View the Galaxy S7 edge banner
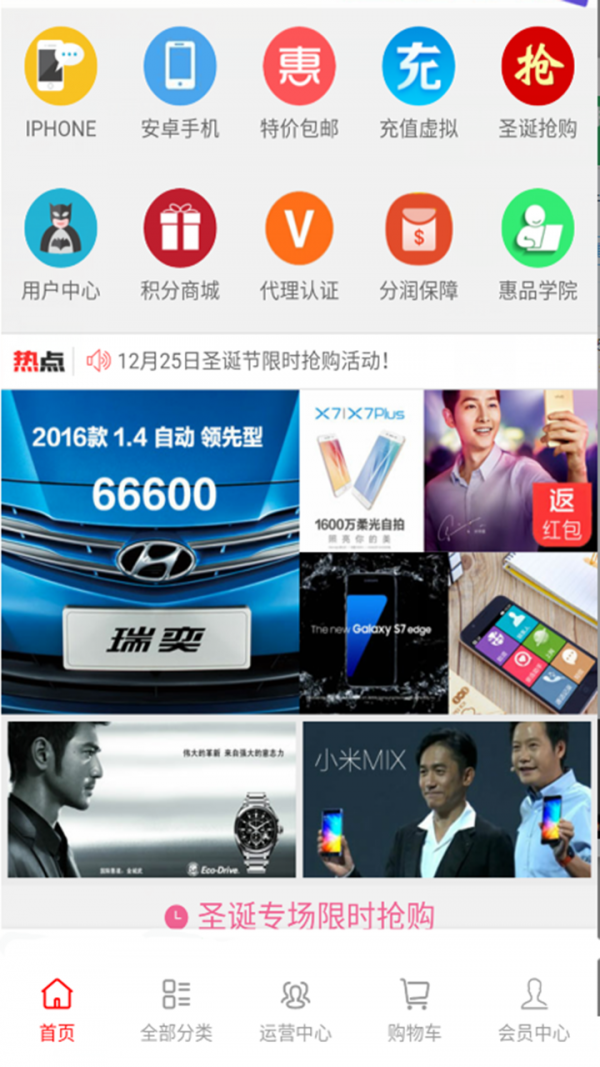600x1067 pixels. (373, 632)
